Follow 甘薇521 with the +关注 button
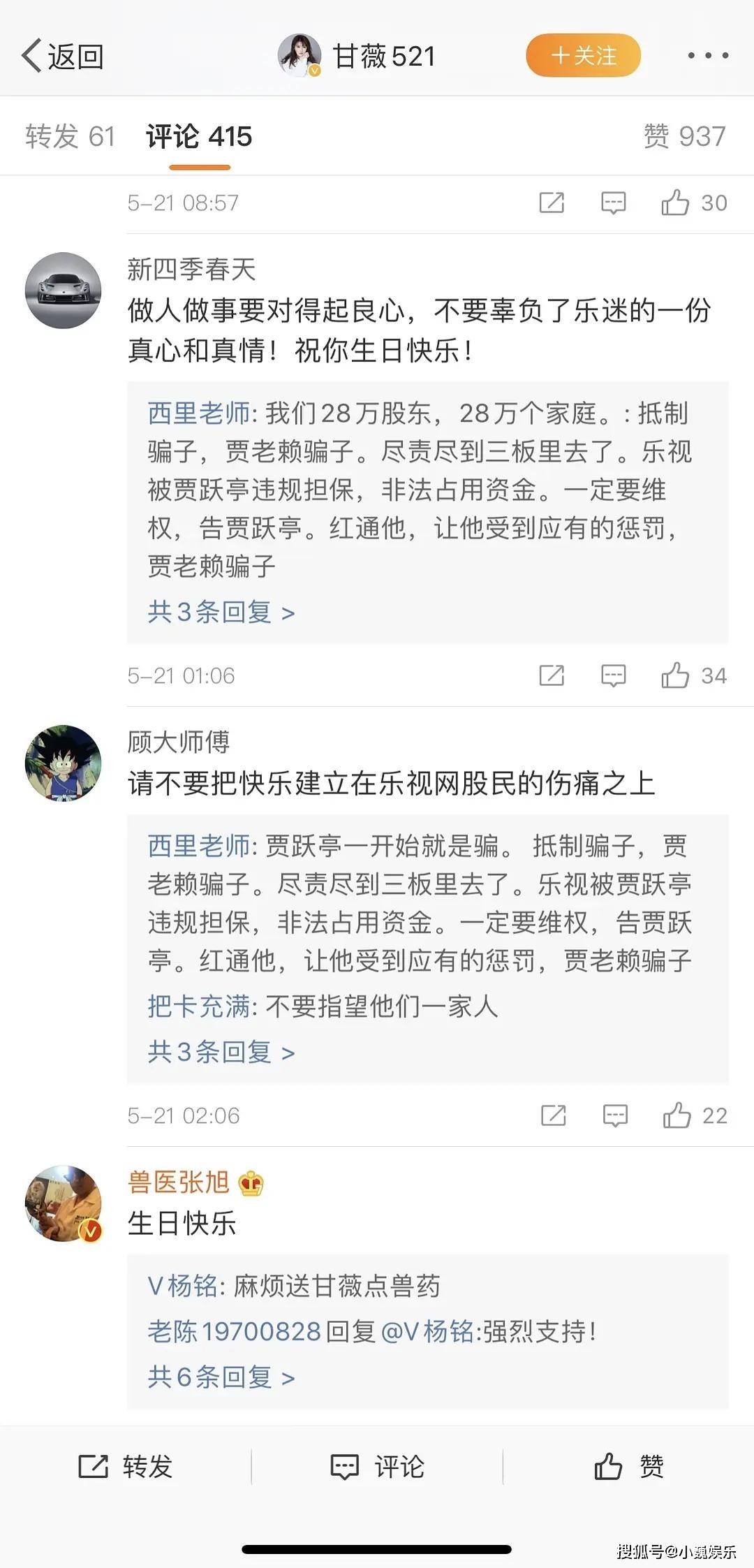The image size is (754, 1568). click(x=583, y=55)
